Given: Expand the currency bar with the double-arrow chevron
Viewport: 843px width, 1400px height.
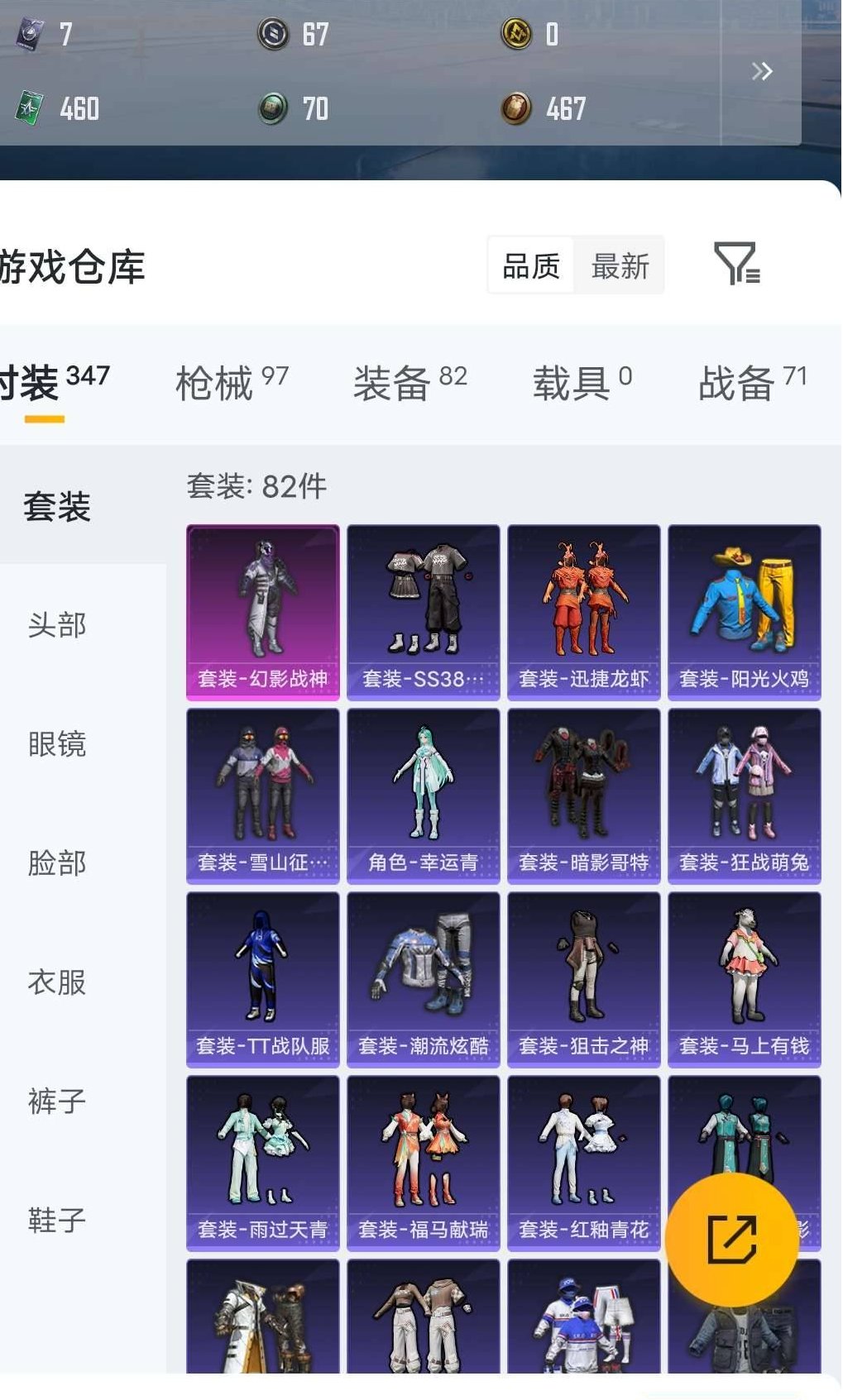Looking at the screenshot, I should pos(762,70).
